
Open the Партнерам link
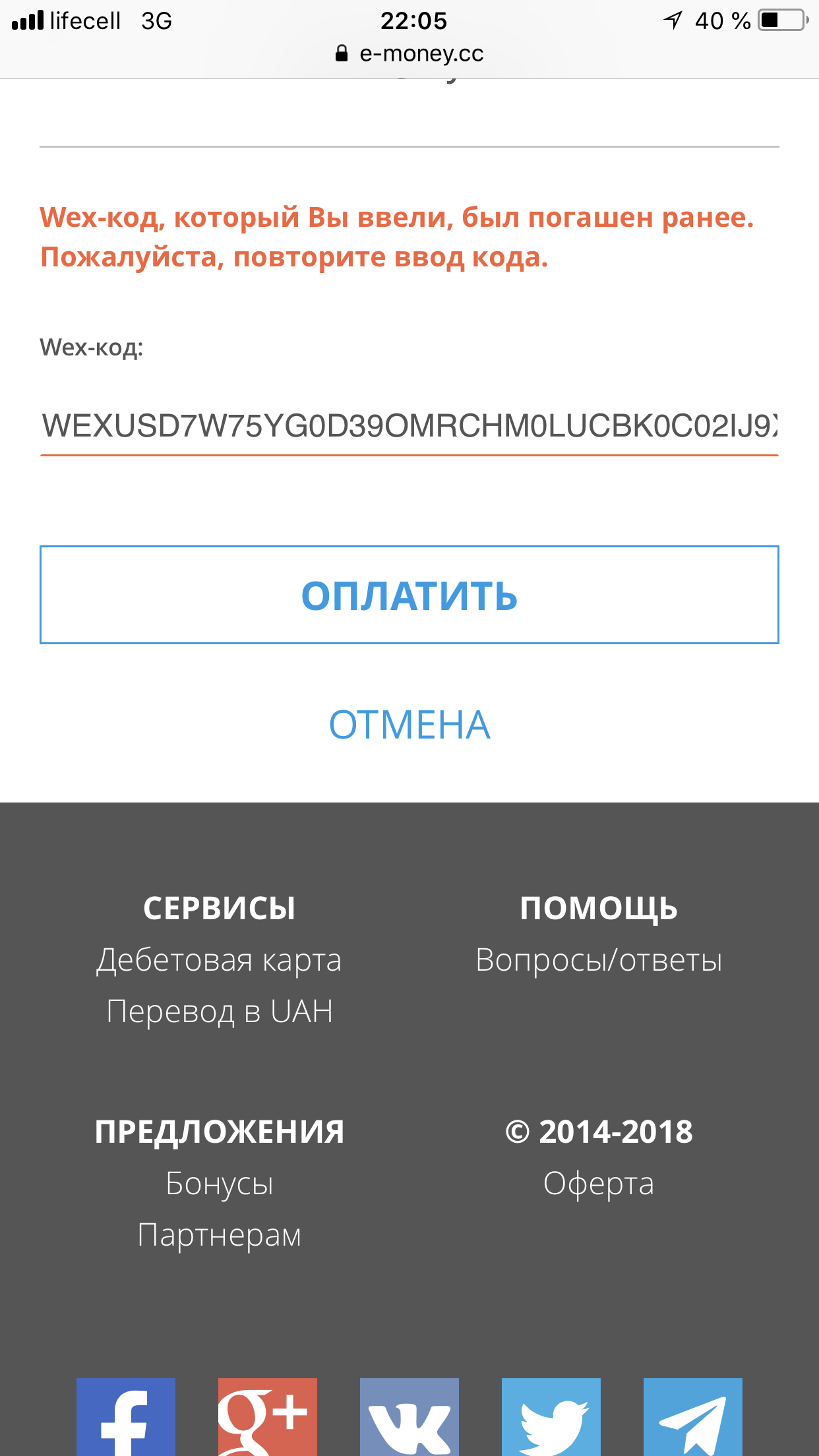click(x=220, y=1235)
